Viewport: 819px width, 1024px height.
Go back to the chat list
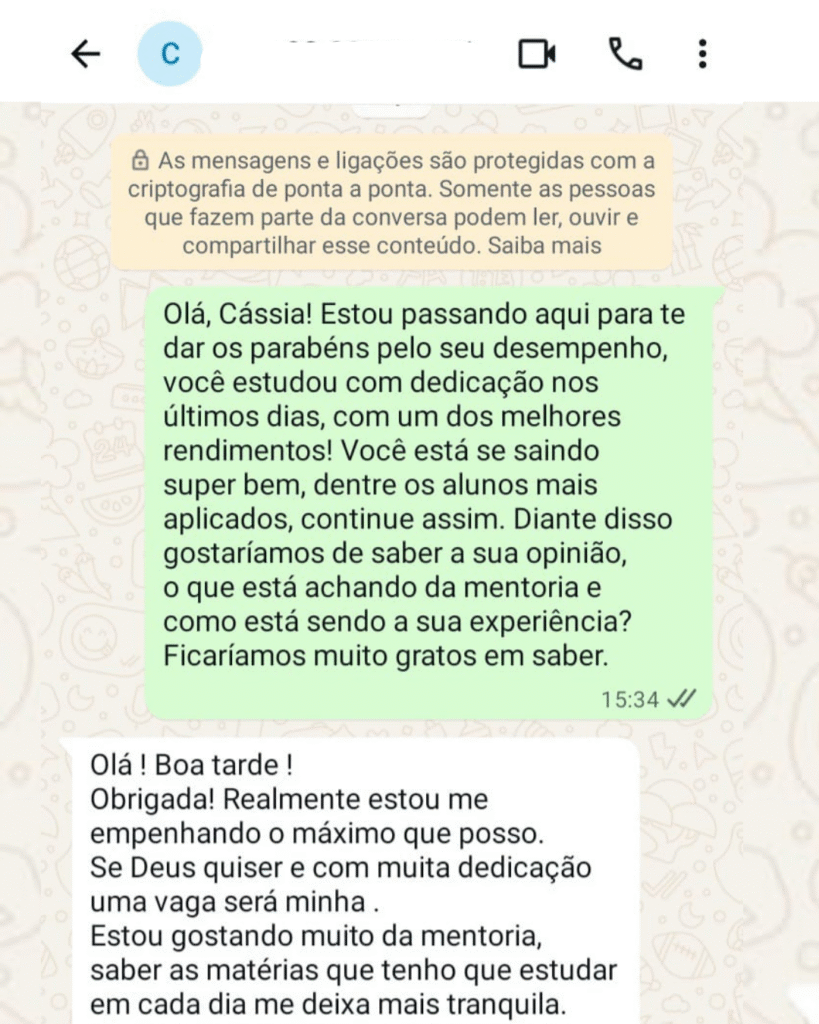[87, 54]
